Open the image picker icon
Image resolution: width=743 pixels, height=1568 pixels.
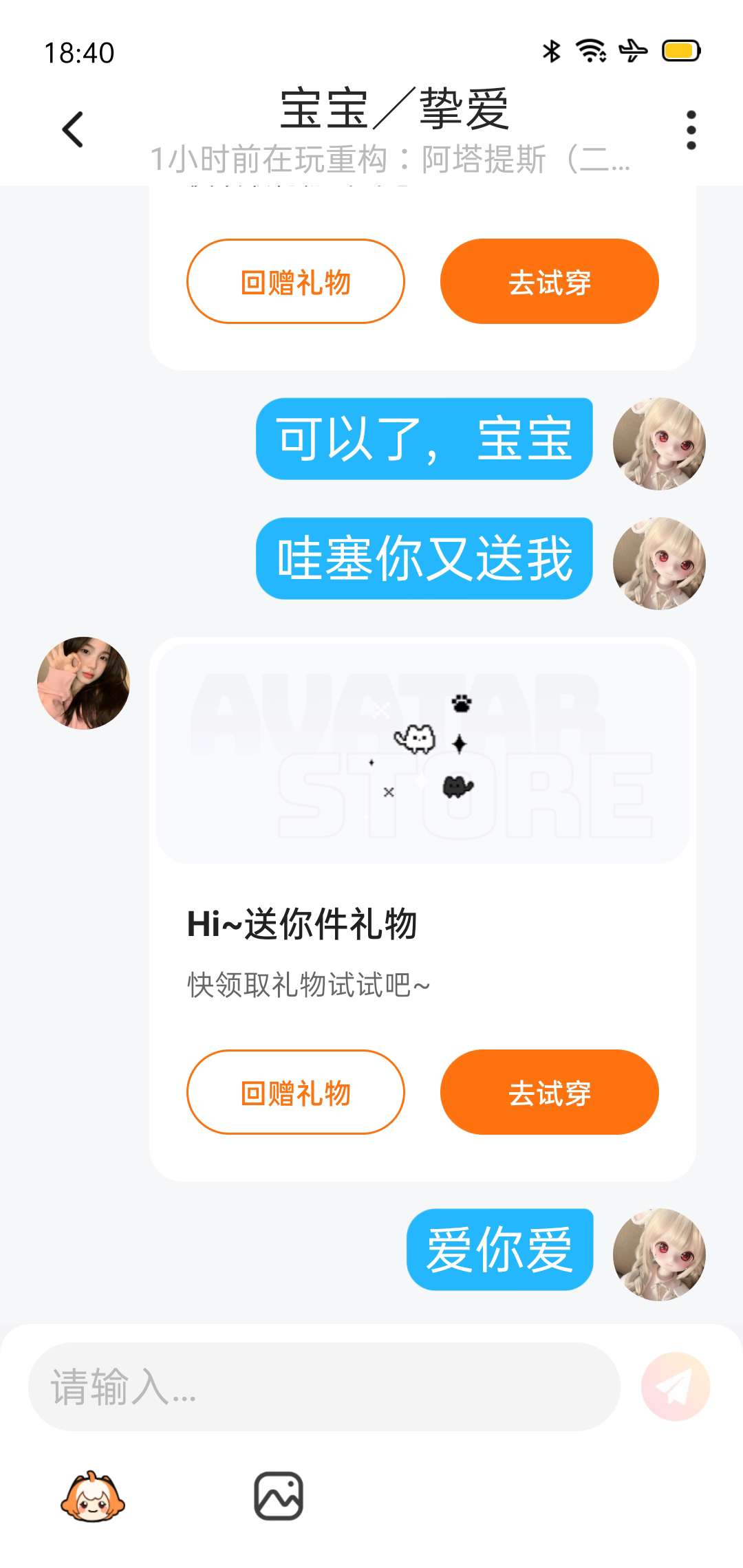click(x=279, y=1496)
